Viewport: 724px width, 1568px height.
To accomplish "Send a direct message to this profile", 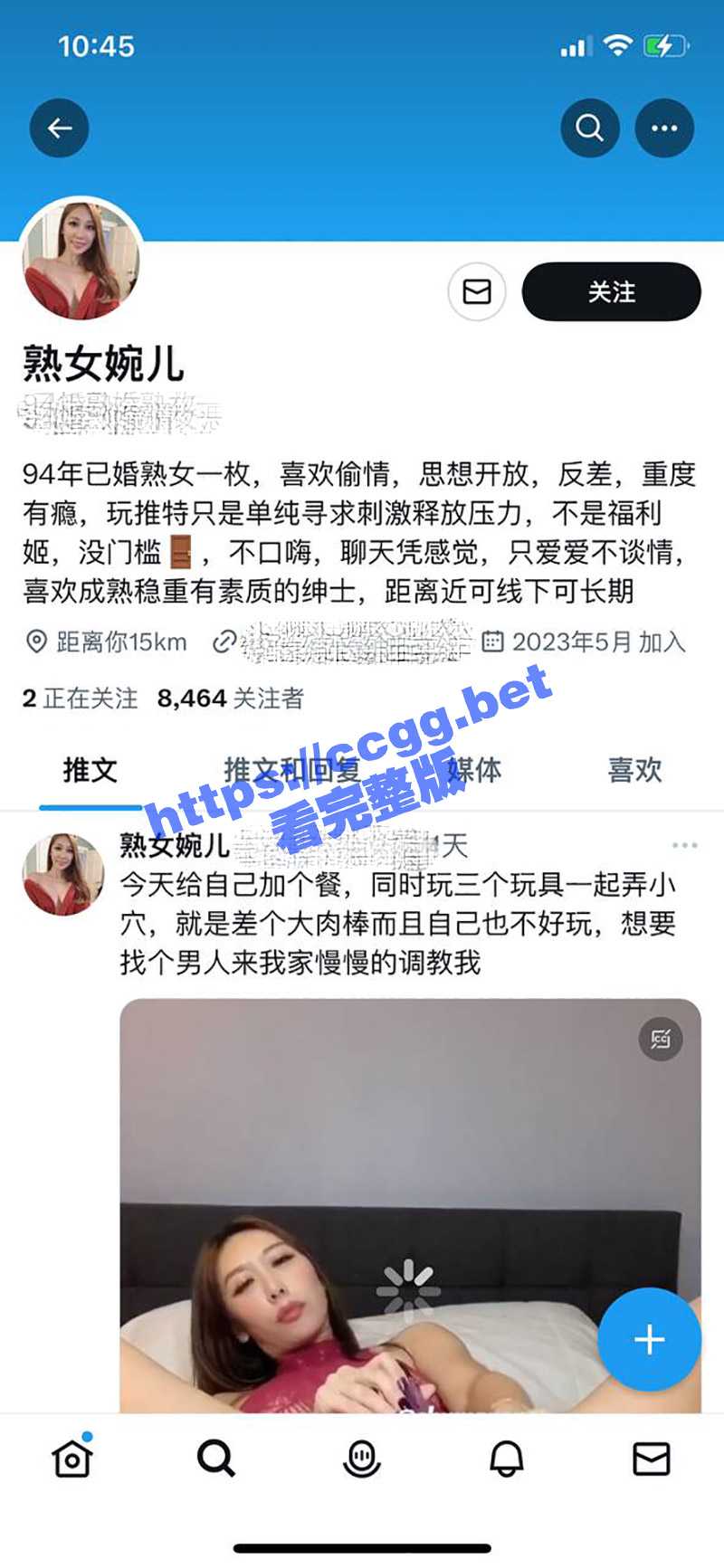I will [477, 291].
